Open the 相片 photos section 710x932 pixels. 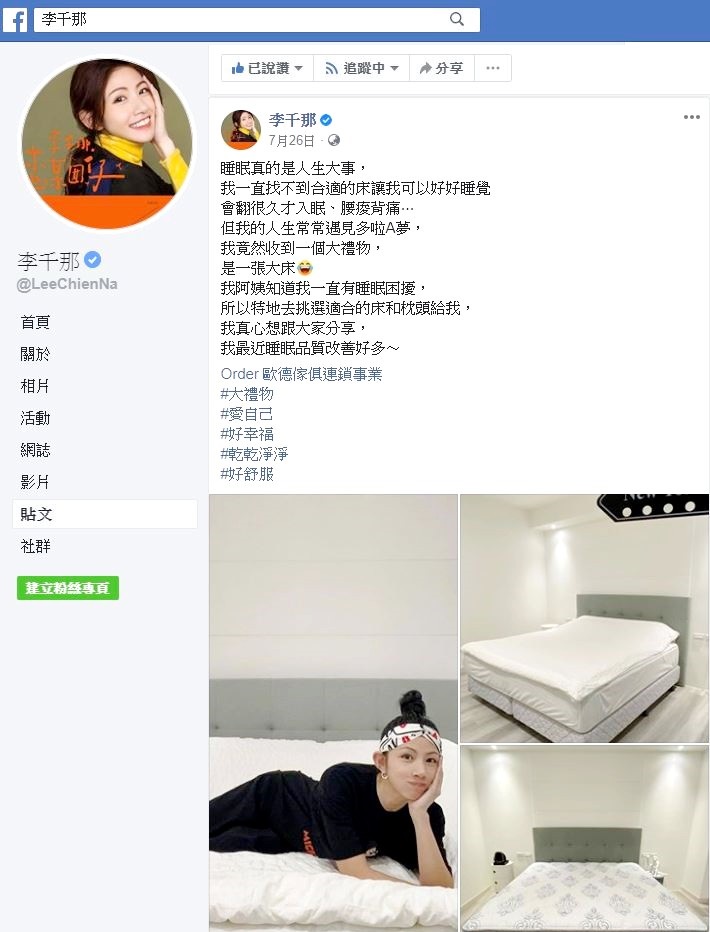[x=35, y=386]
